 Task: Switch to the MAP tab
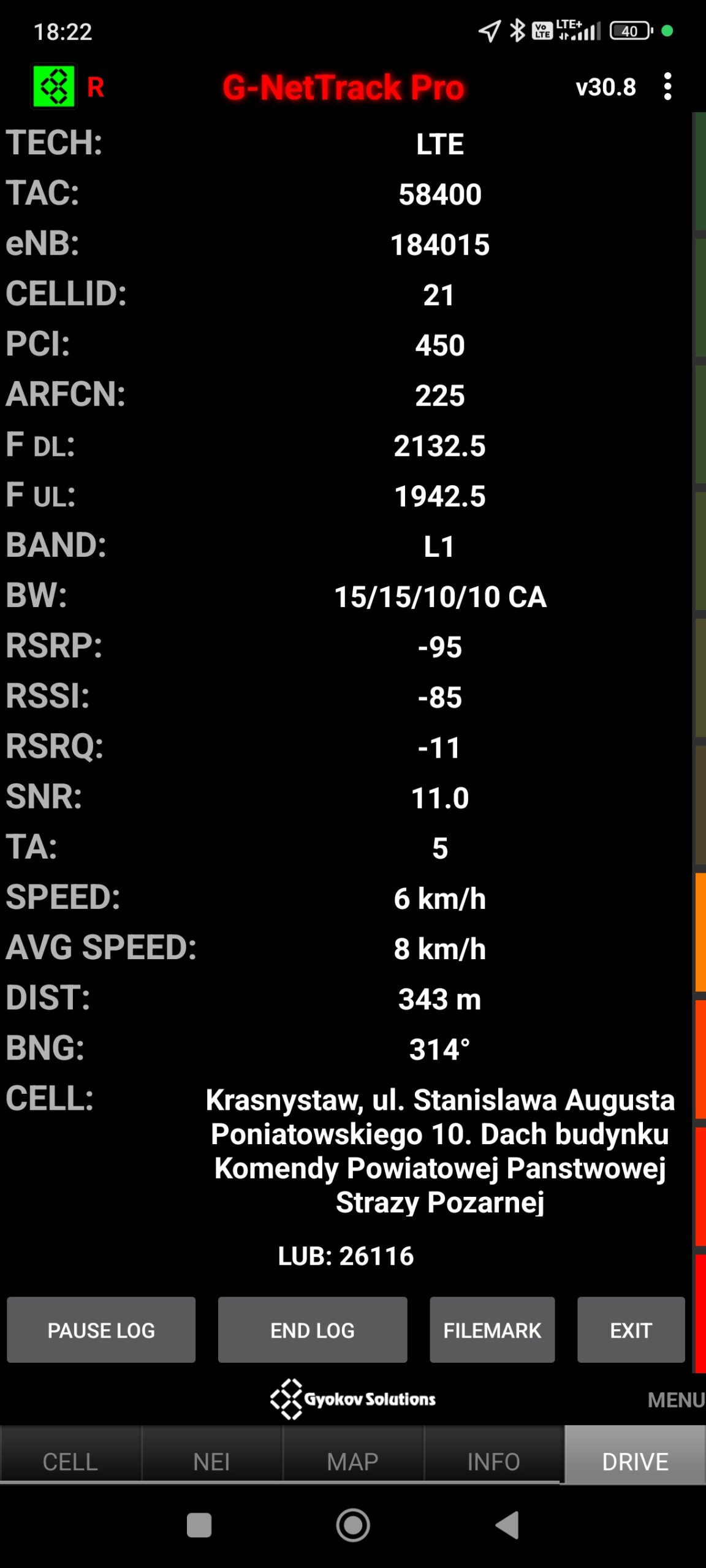[x=352, y=1461]
